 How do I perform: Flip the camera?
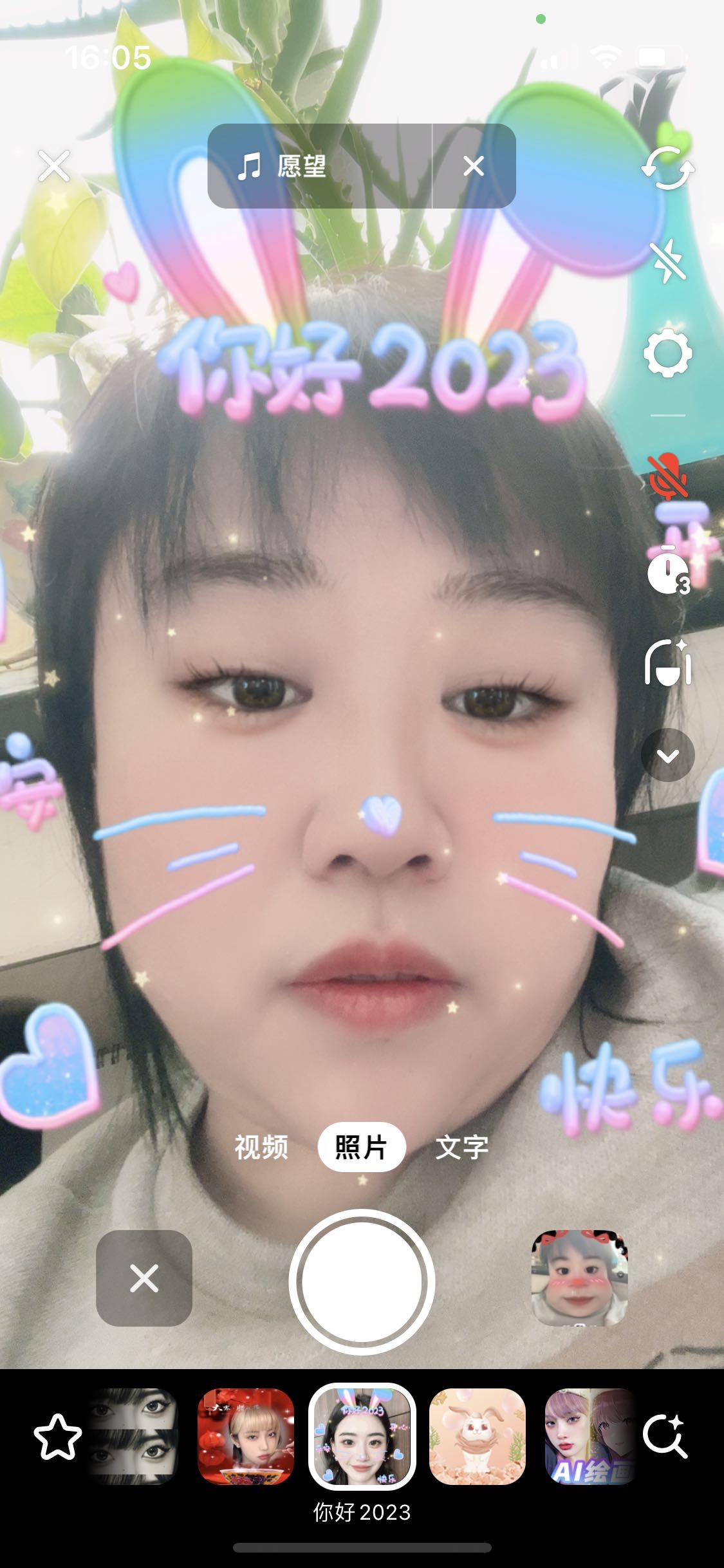(x=668, y=168)
